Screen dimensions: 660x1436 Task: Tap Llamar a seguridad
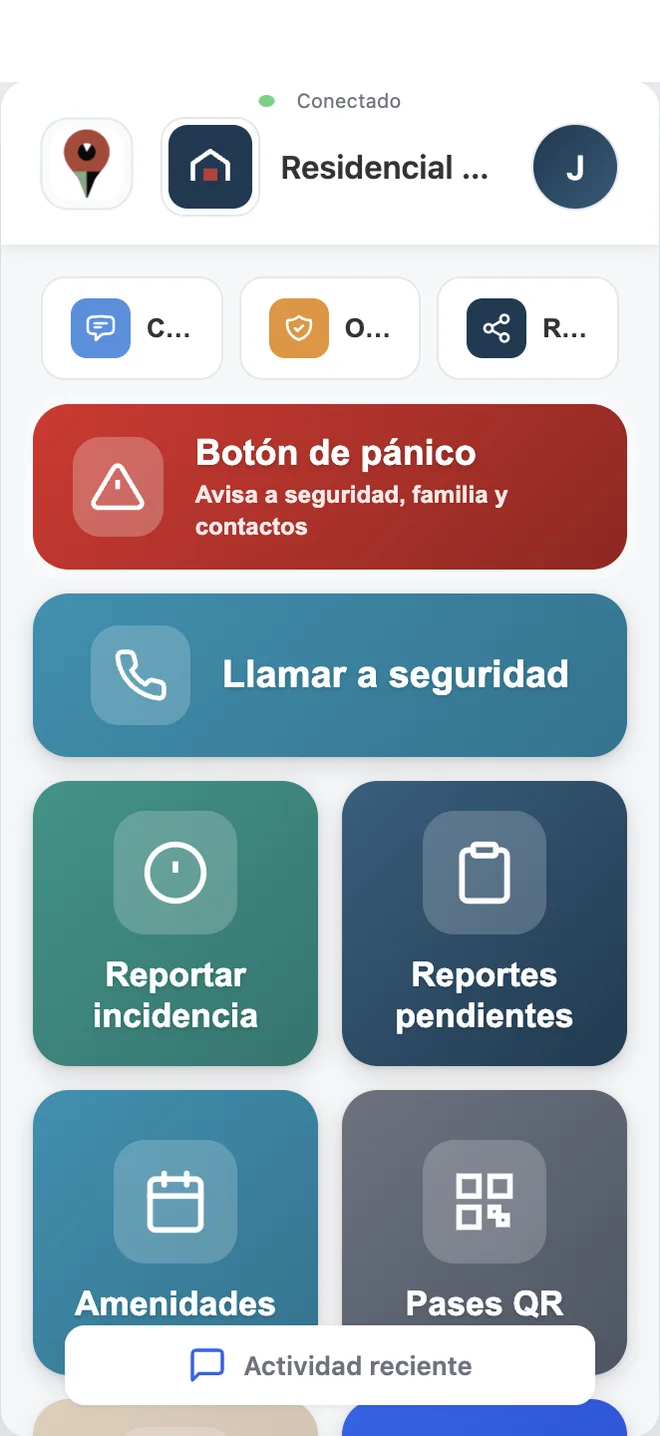point(330,675)
